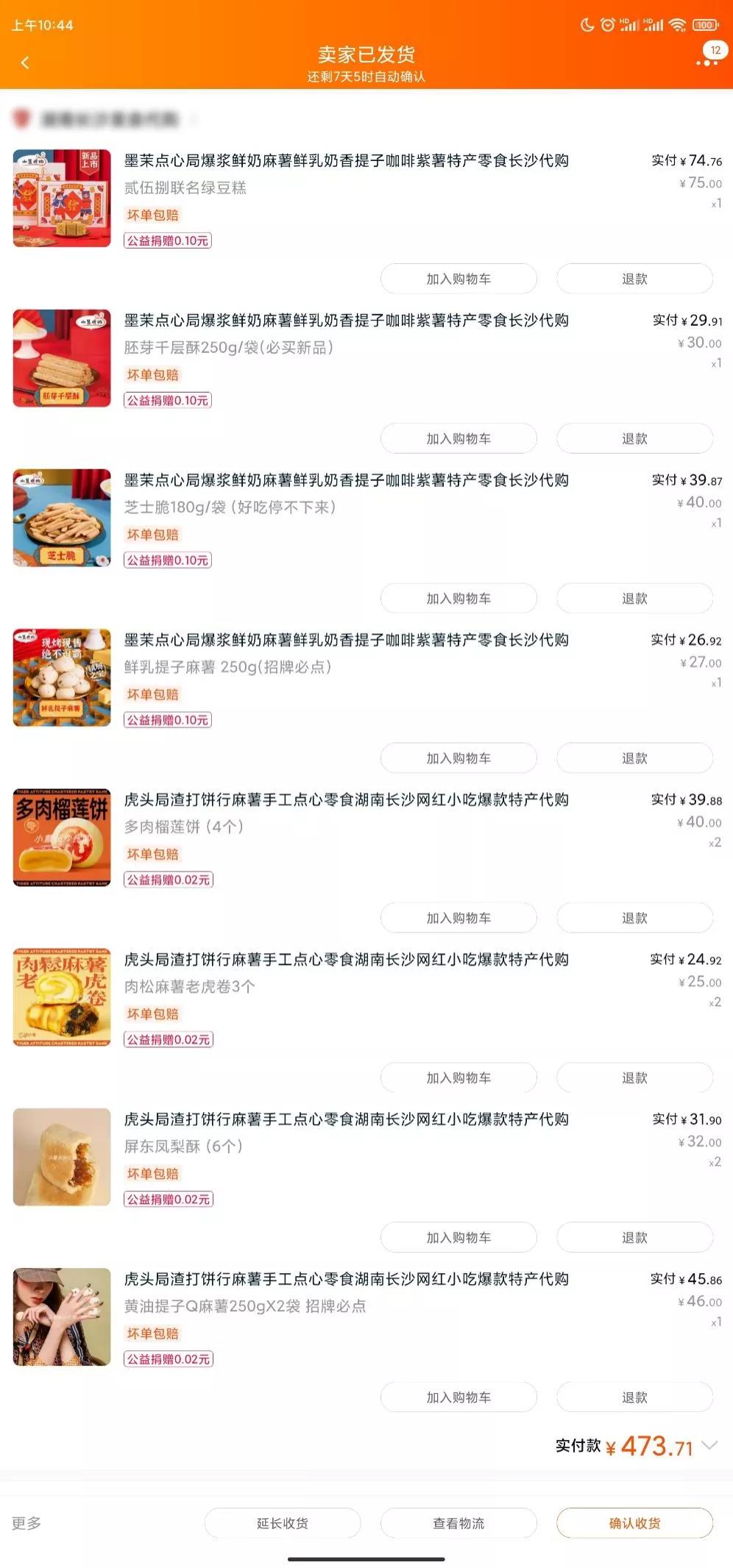The image size is (733, 1568).
Task: Tap the red store icon beside the shop name
Action: pyautogui.click(x=21, y=116)
